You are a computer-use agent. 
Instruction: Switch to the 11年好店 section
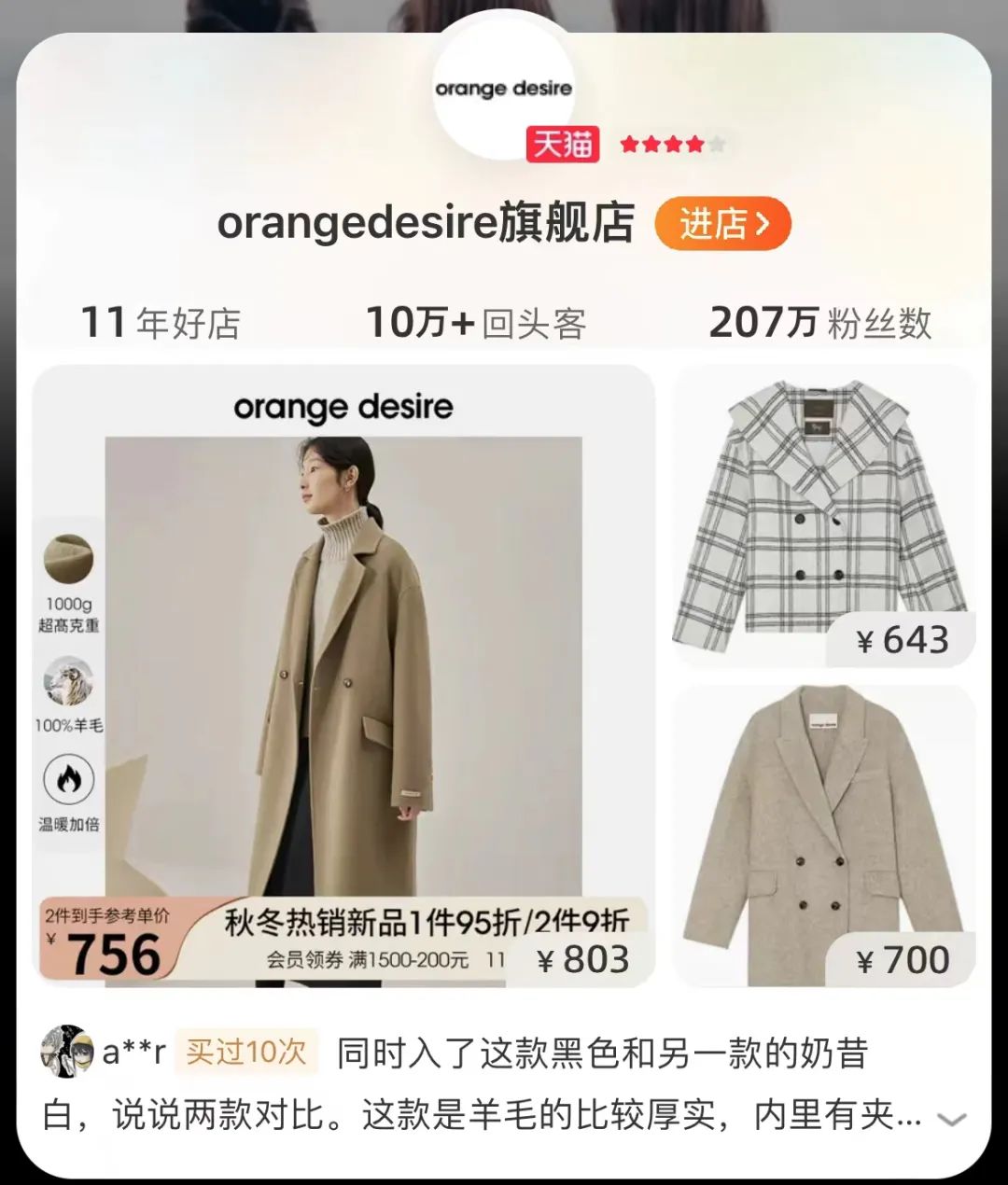pyautogui.click(x=161, y=320)
